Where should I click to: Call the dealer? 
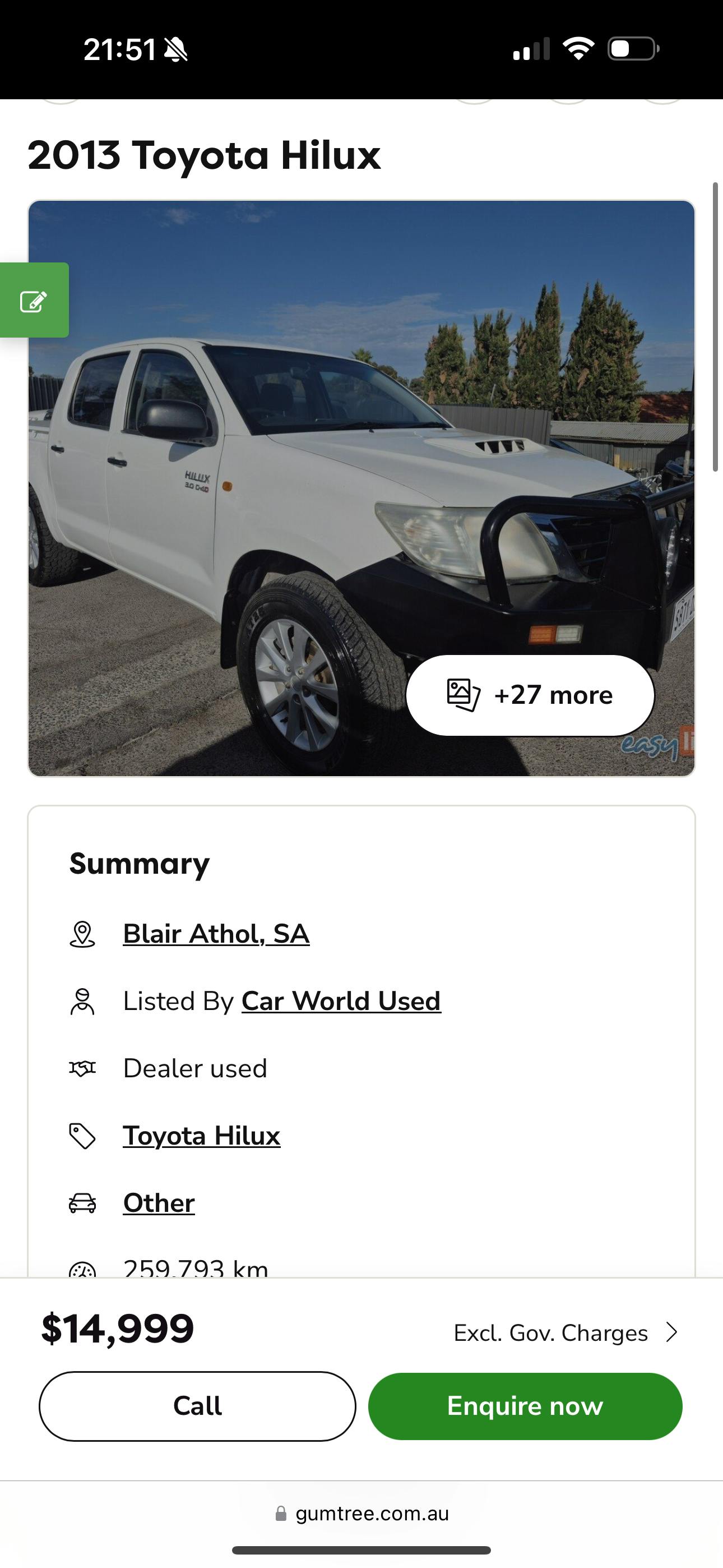coord(197,1406)
